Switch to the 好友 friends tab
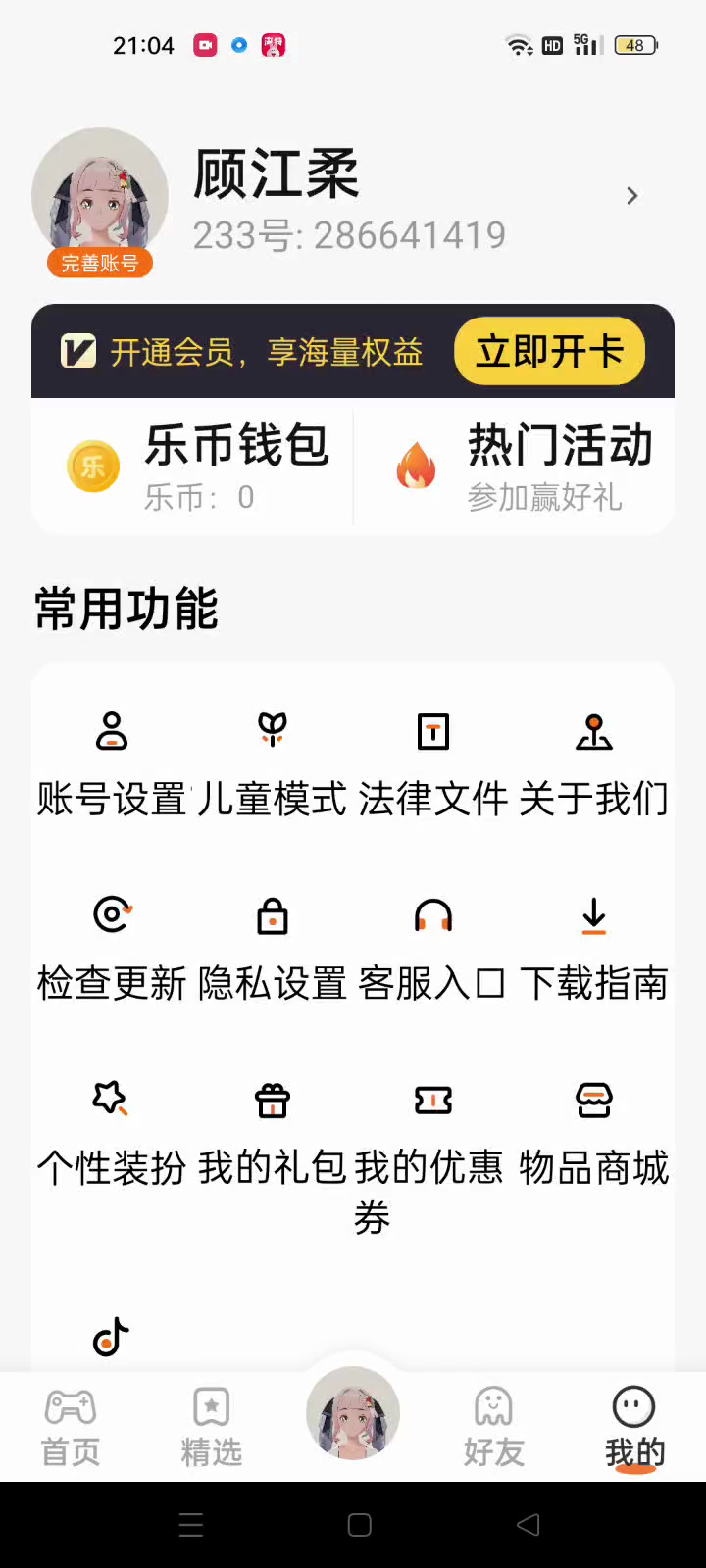This screenshot has width=706, height=1568. pos(494,1426)
